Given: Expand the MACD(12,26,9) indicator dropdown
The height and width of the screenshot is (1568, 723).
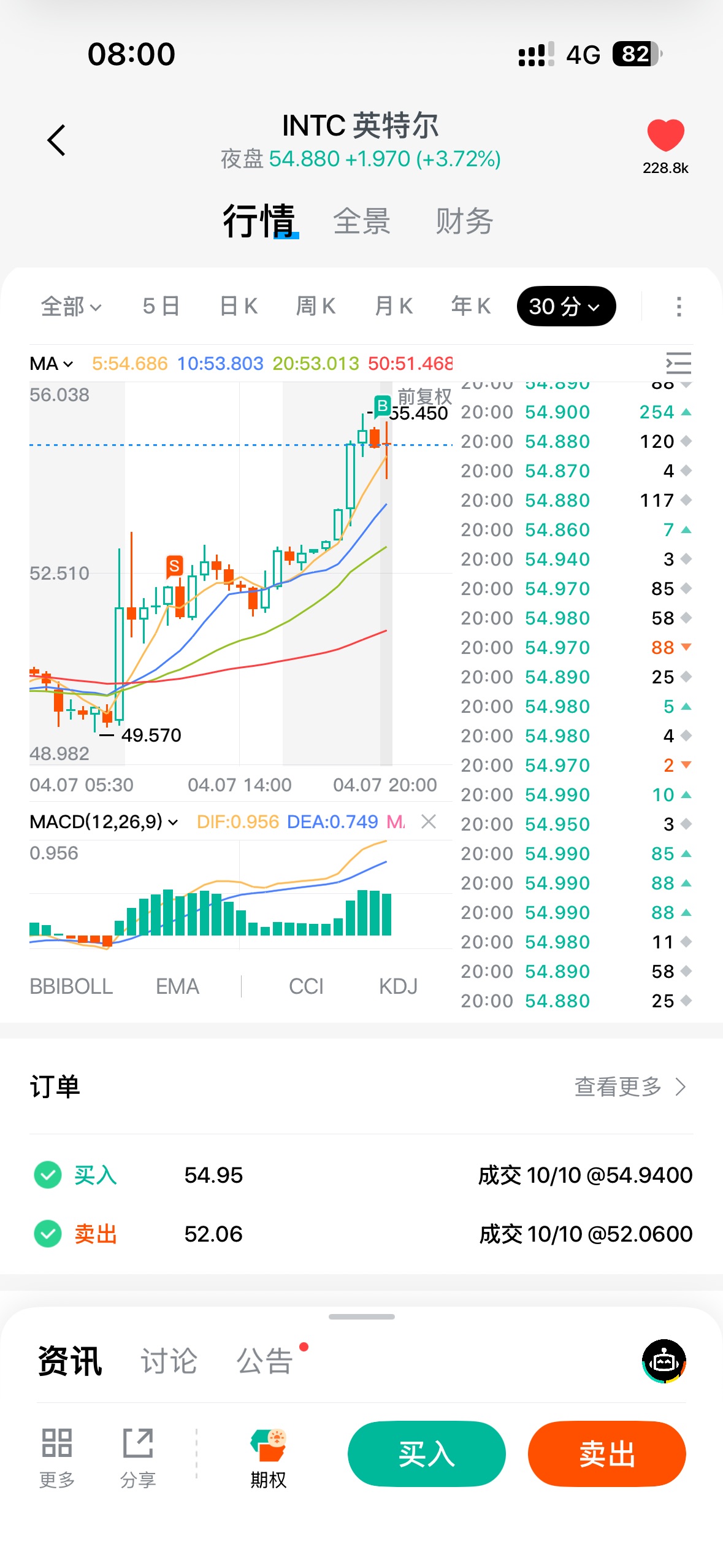Looking at the screenshot, I should click(104, 821).
